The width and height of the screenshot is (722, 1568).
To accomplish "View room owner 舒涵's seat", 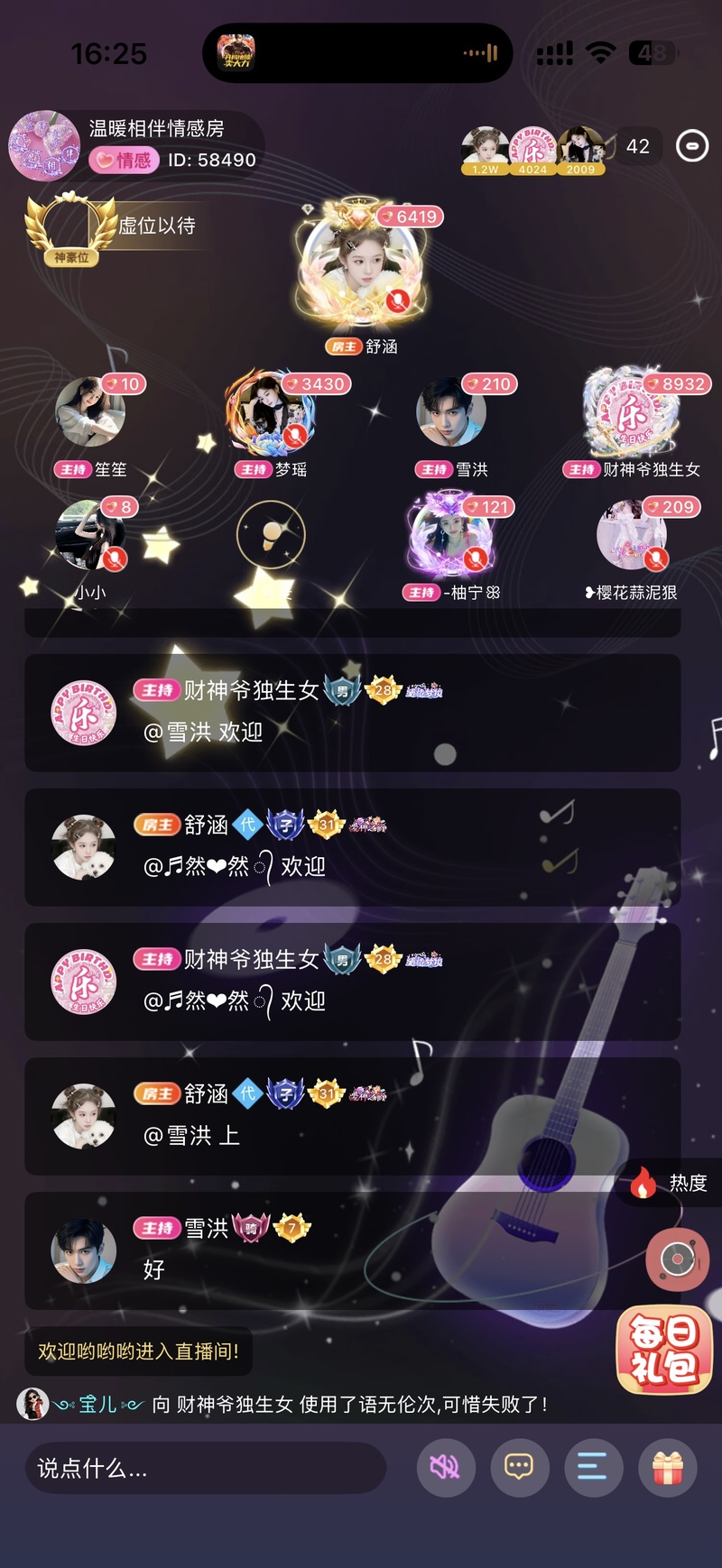I will pos(362,272).
